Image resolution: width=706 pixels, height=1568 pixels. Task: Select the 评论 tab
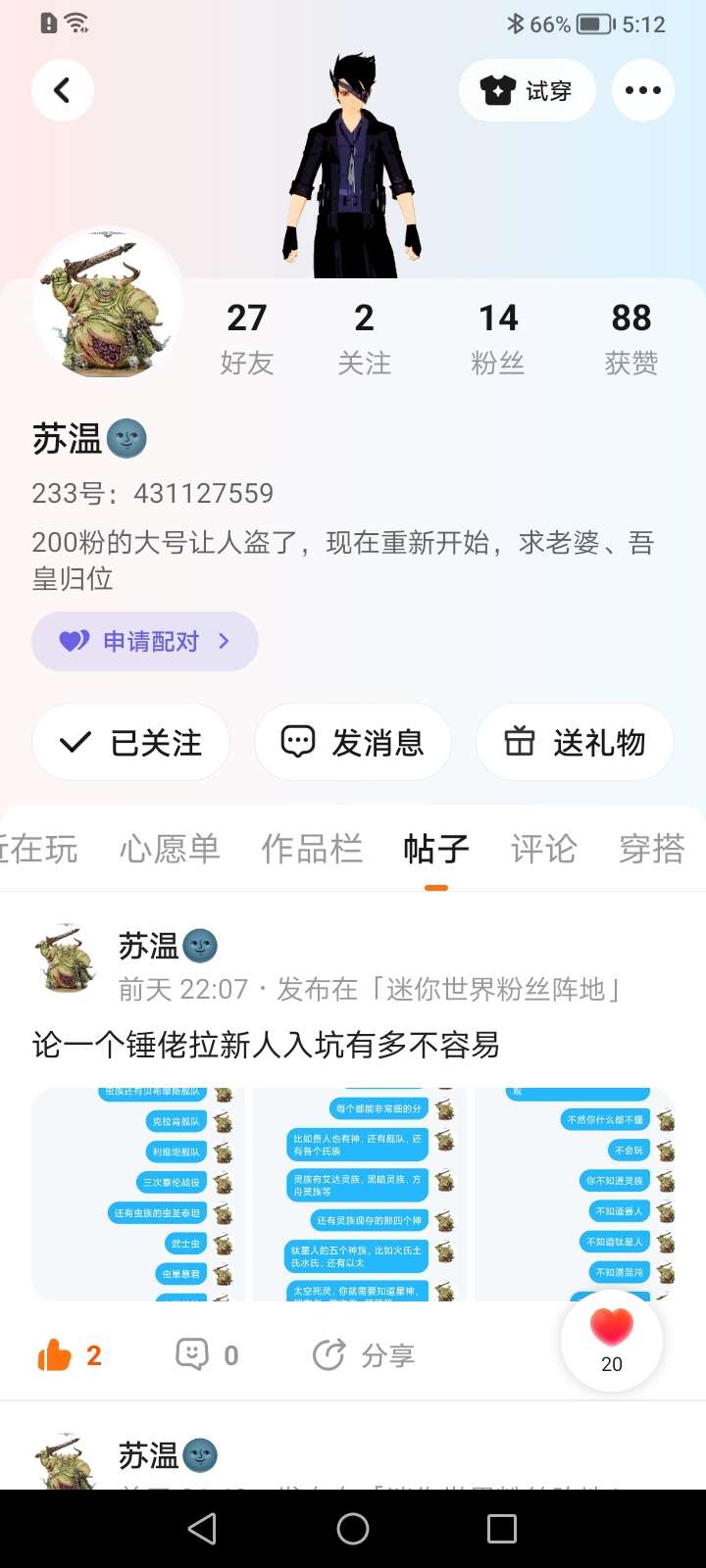click(x=543, y=849)
